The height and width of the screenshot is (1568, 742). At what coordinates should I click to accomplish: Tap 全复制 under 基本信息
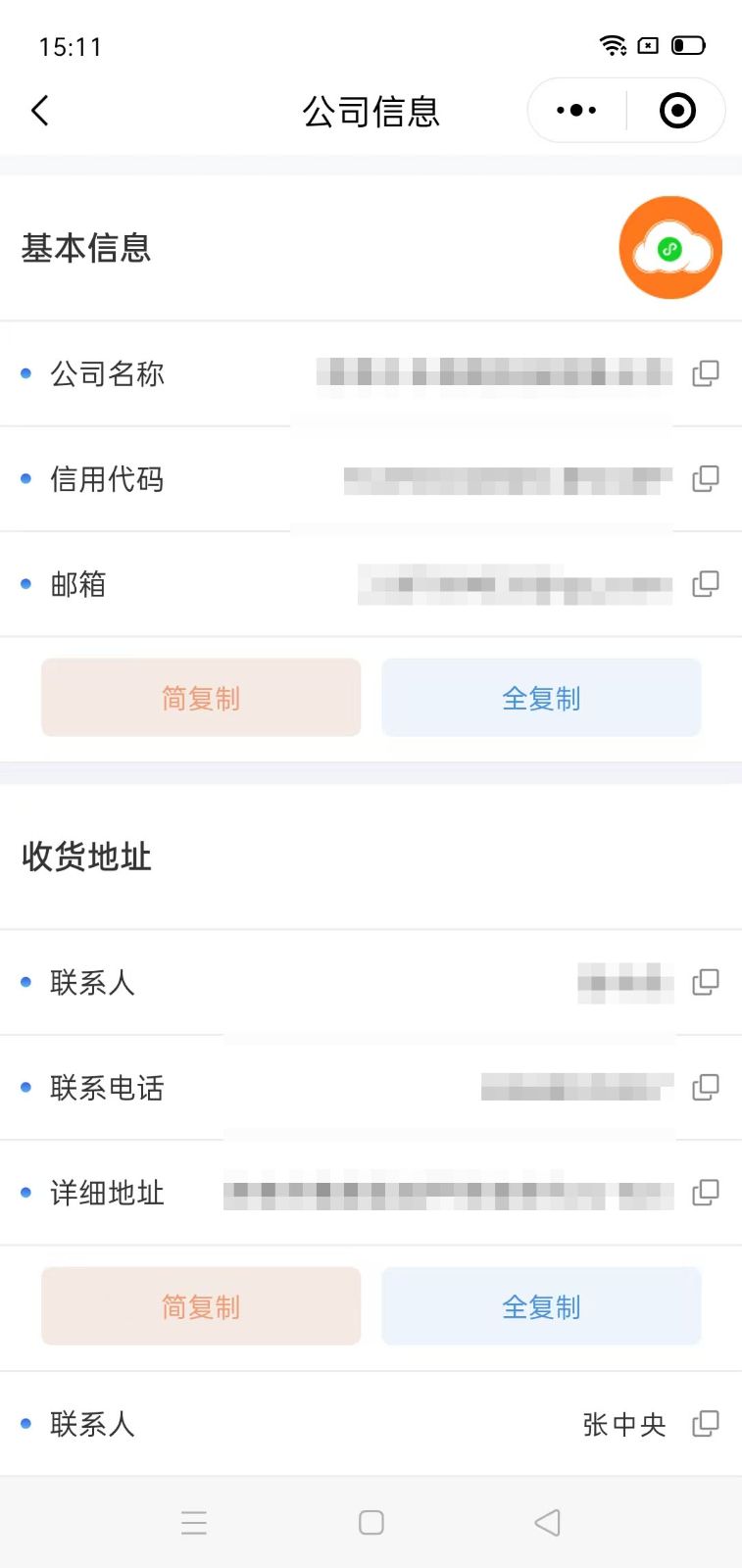[541, 698]
